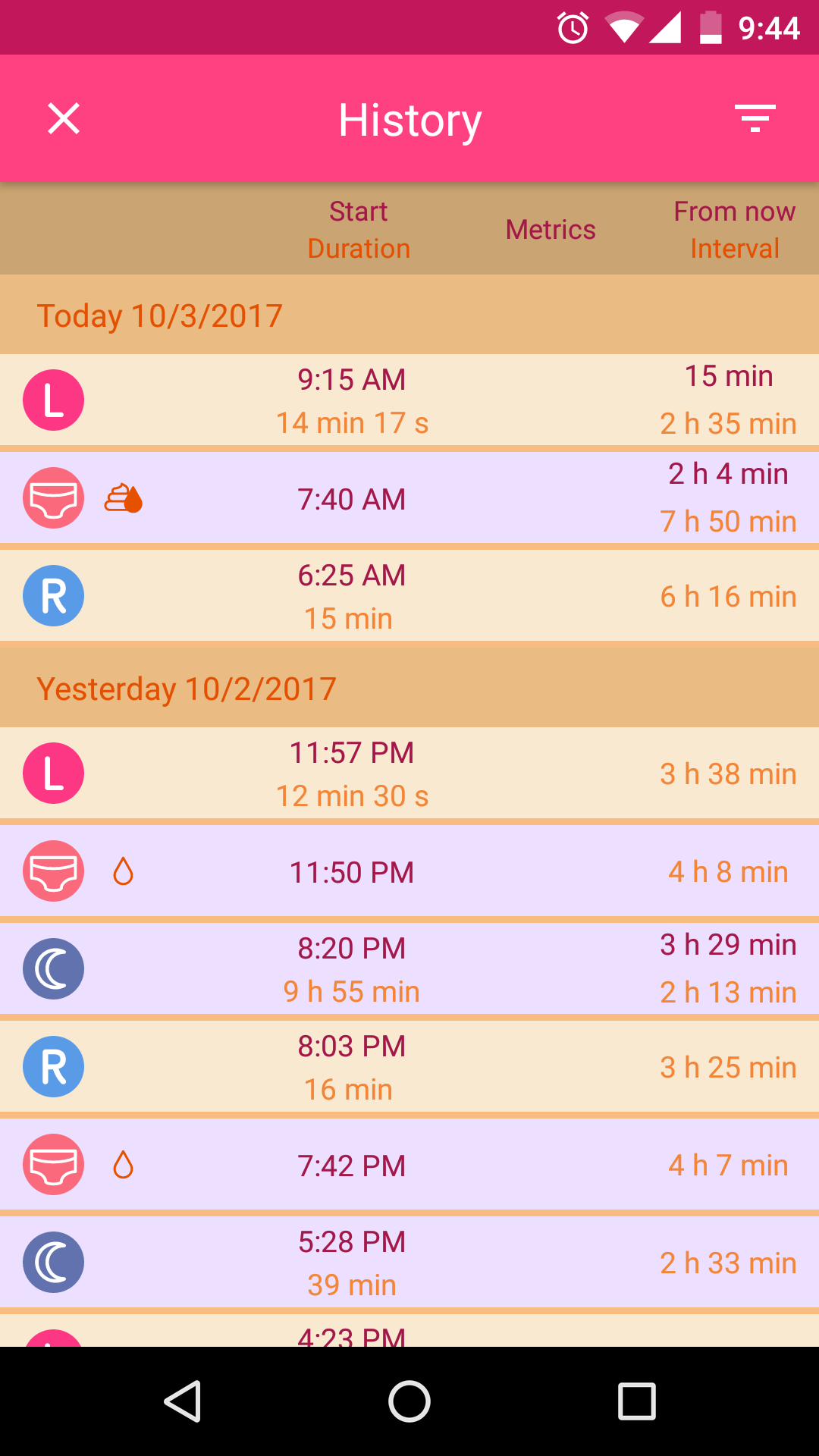The height and width of the screenshot is (1456, 819).
Task: View the 7:42 PM diaper entry
Action: click(409, 1165)
